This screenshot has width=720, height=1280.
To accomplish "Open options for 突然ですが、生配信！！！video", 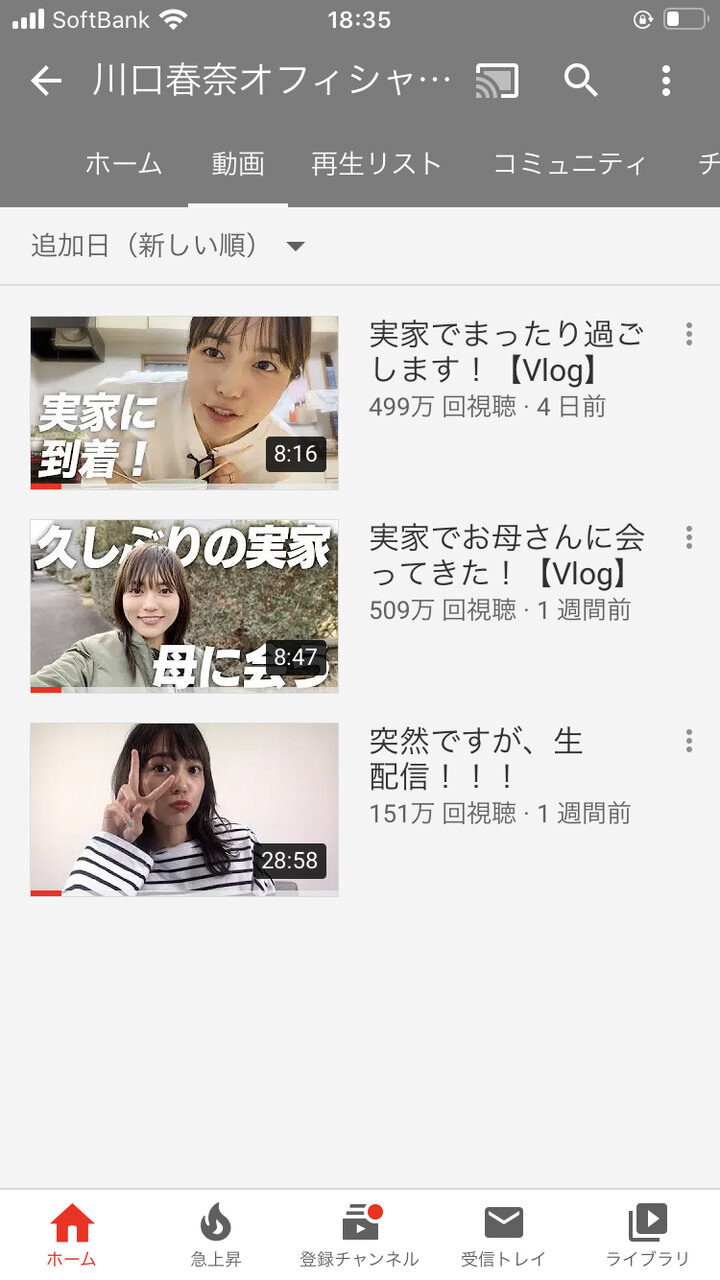I will (x=688, y=741).
